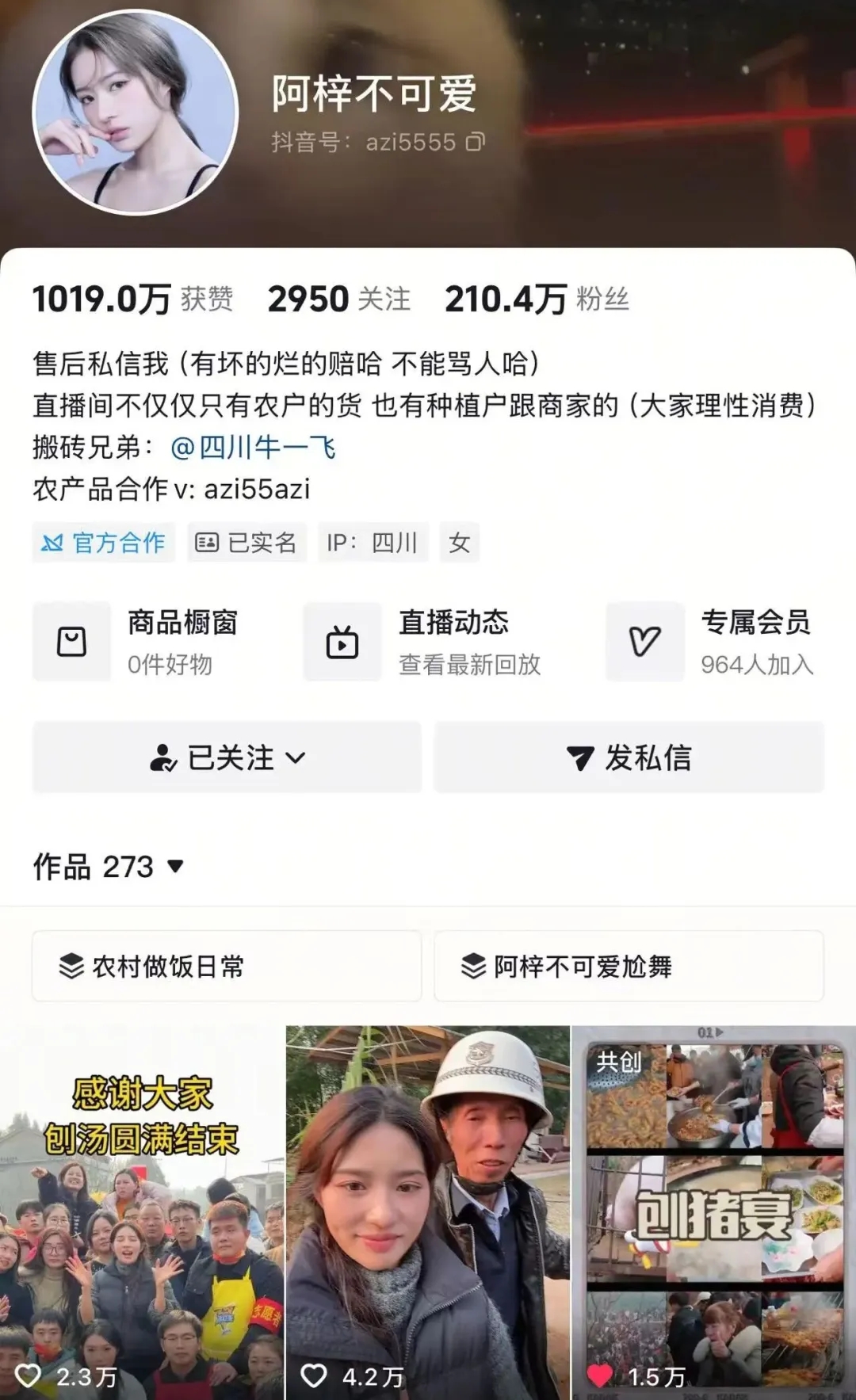Screen dimensions: 856x1400
Task: Select the 专属会员 V-shaped icon
Action: pyautogui.click(x=646, y=642)
